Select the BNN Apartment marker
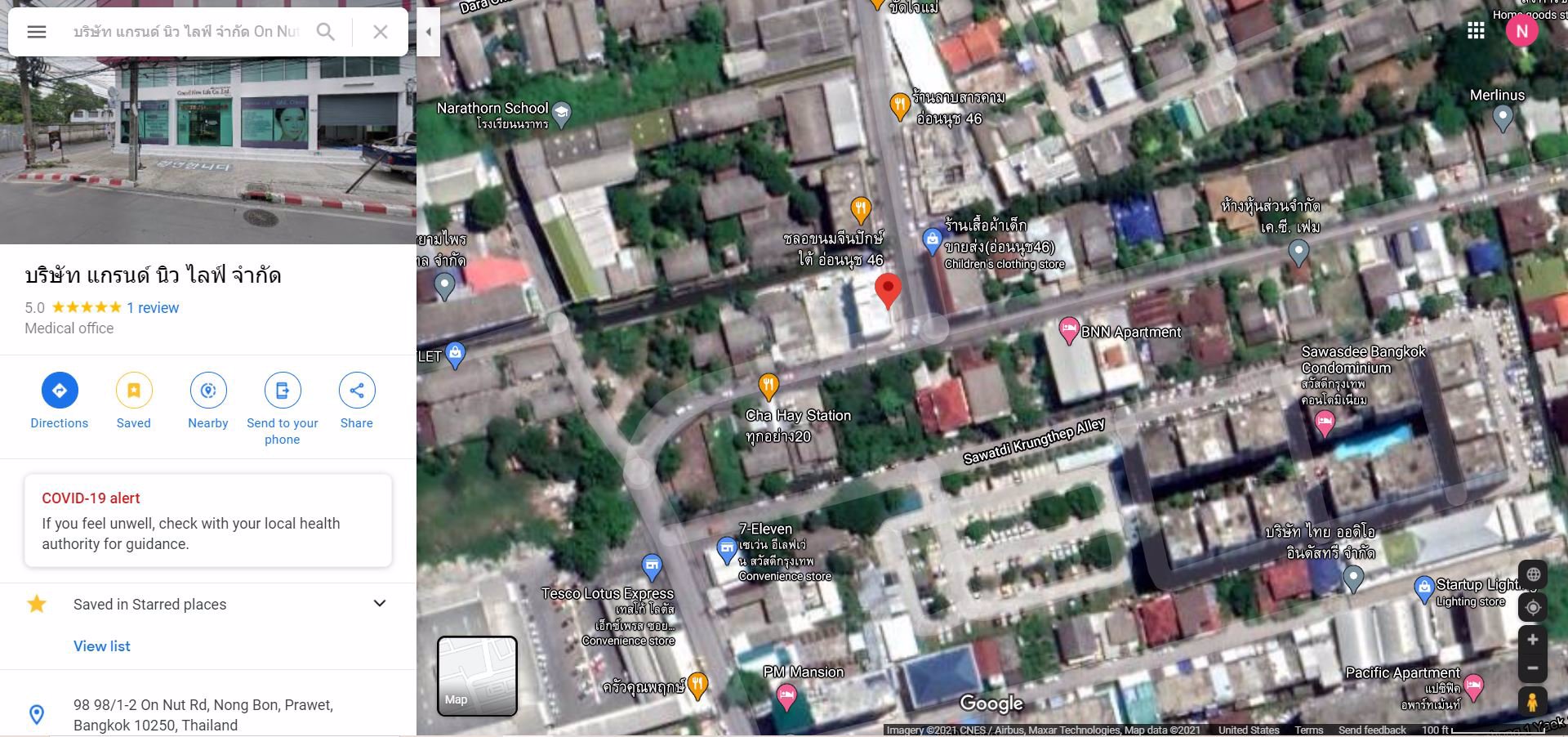Screen dimensions: 1568x737 [x=1068, y=330]
